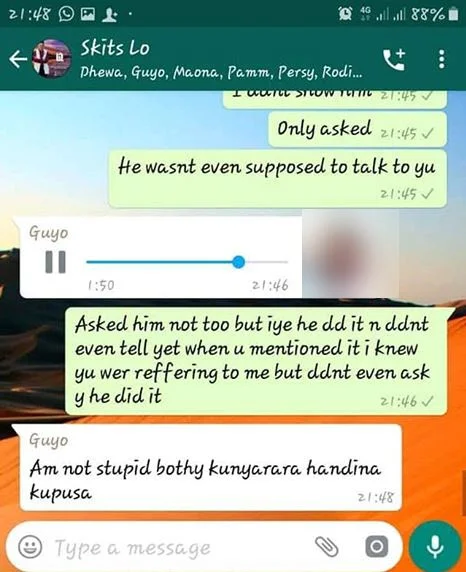
Task: Attach a file with the paperclip
Action: 327,546
